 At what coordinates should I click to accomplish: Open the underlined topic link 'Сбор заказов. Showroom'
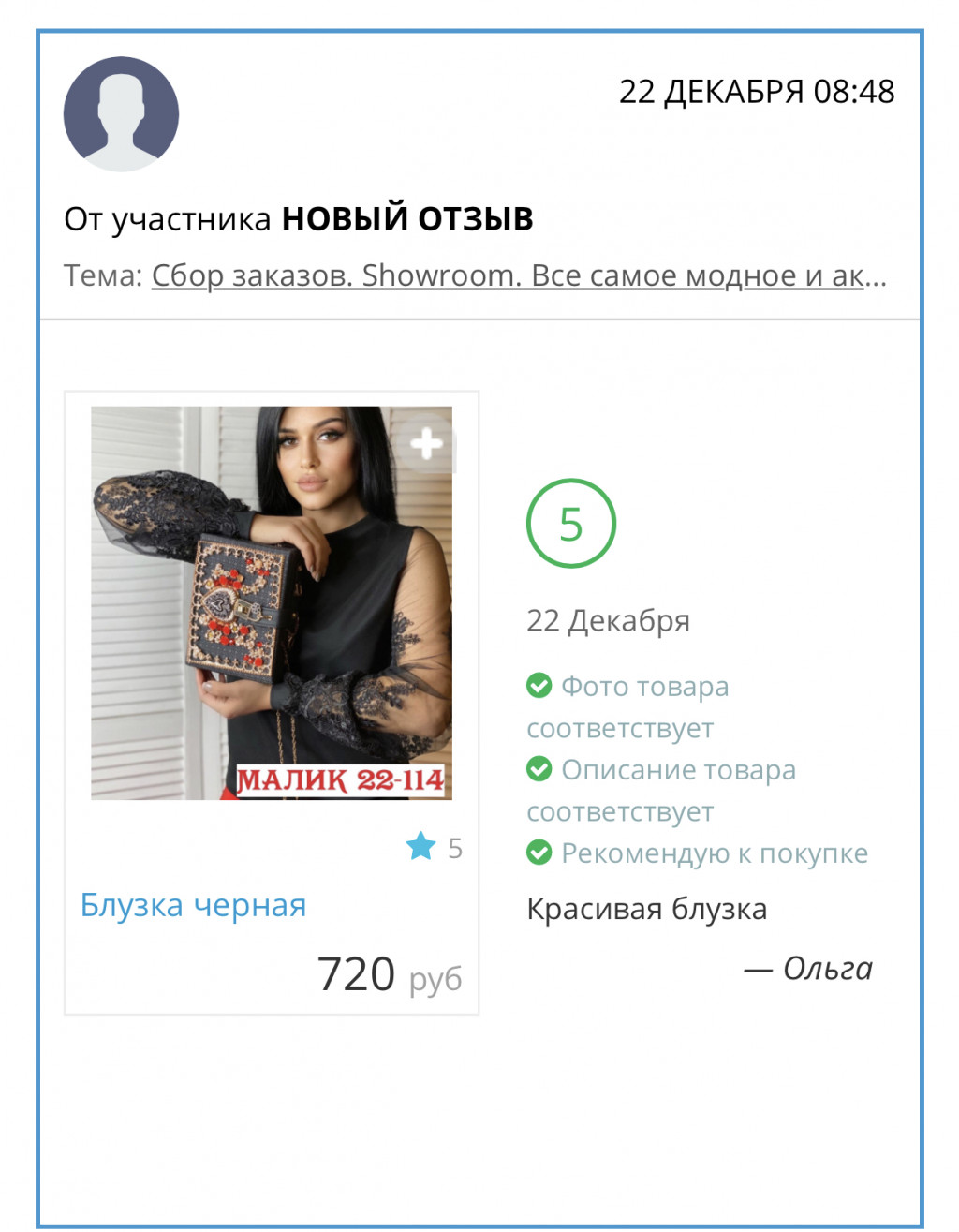[x=518, y=275]
